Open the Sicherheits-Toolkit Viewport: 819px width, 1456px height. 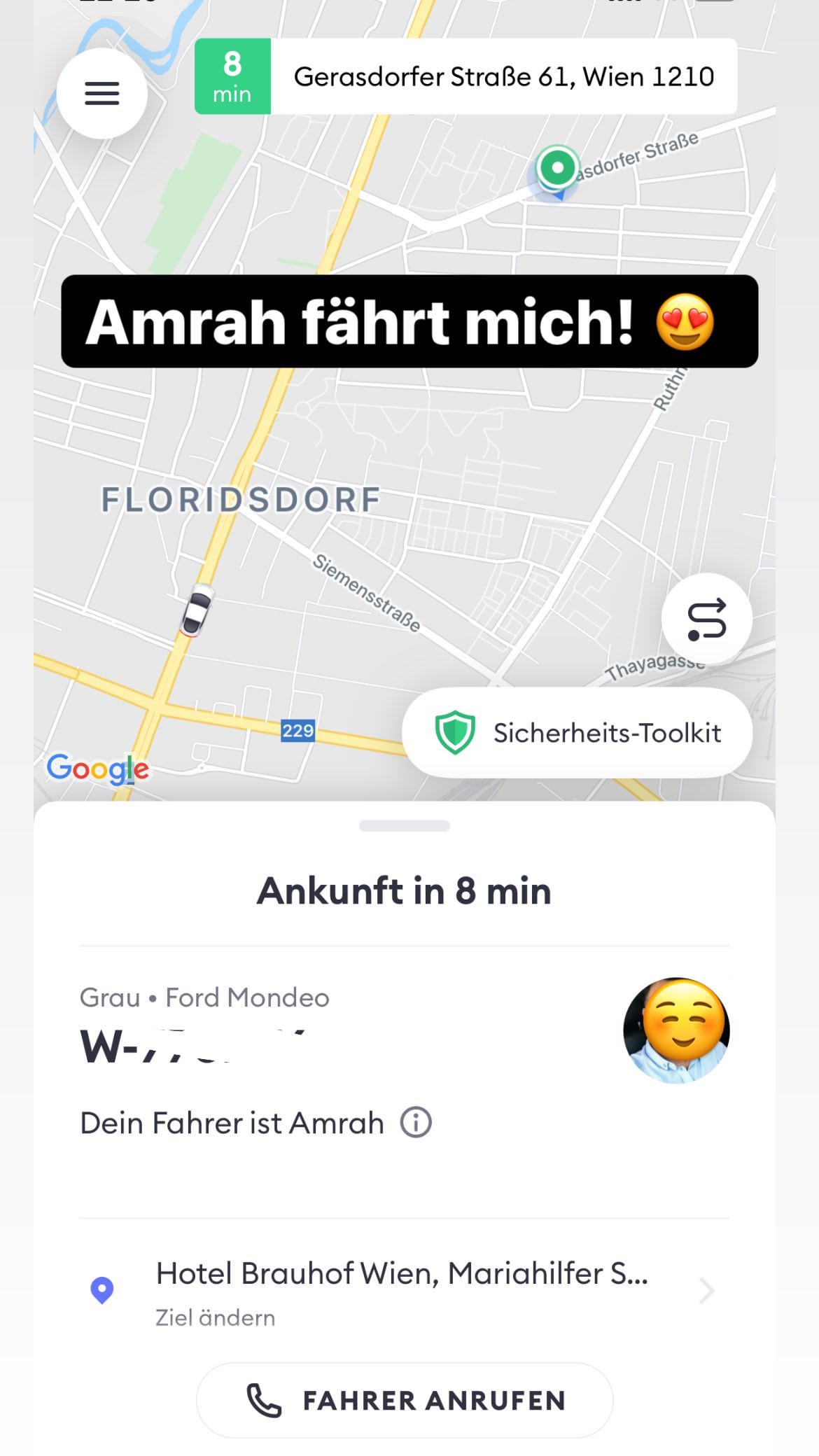click(577, 733)
